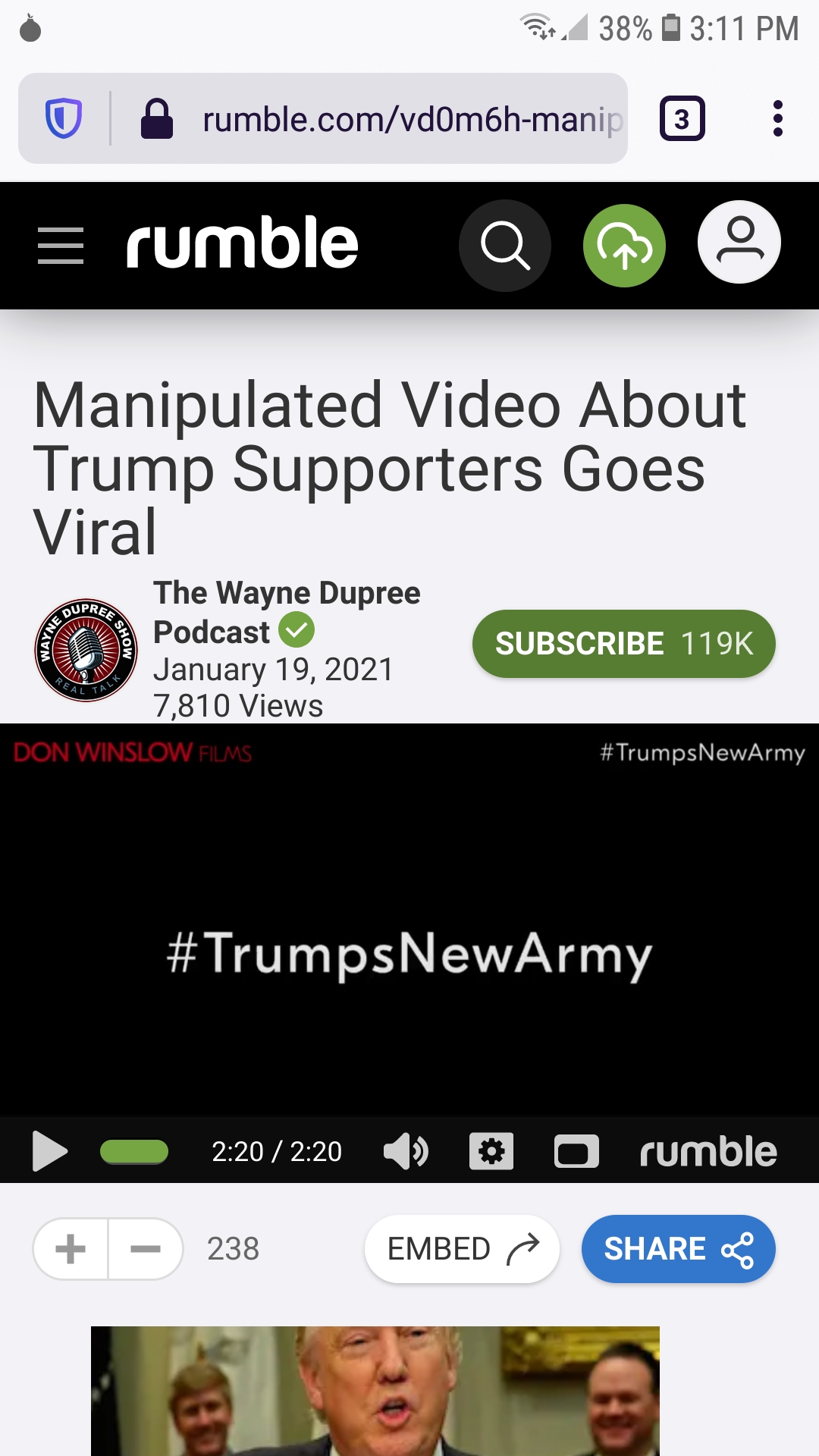The width and height of the screenshot is (819, 1456).
Task: Open the Rumble hamburger menu
Action: click(61, 246)
